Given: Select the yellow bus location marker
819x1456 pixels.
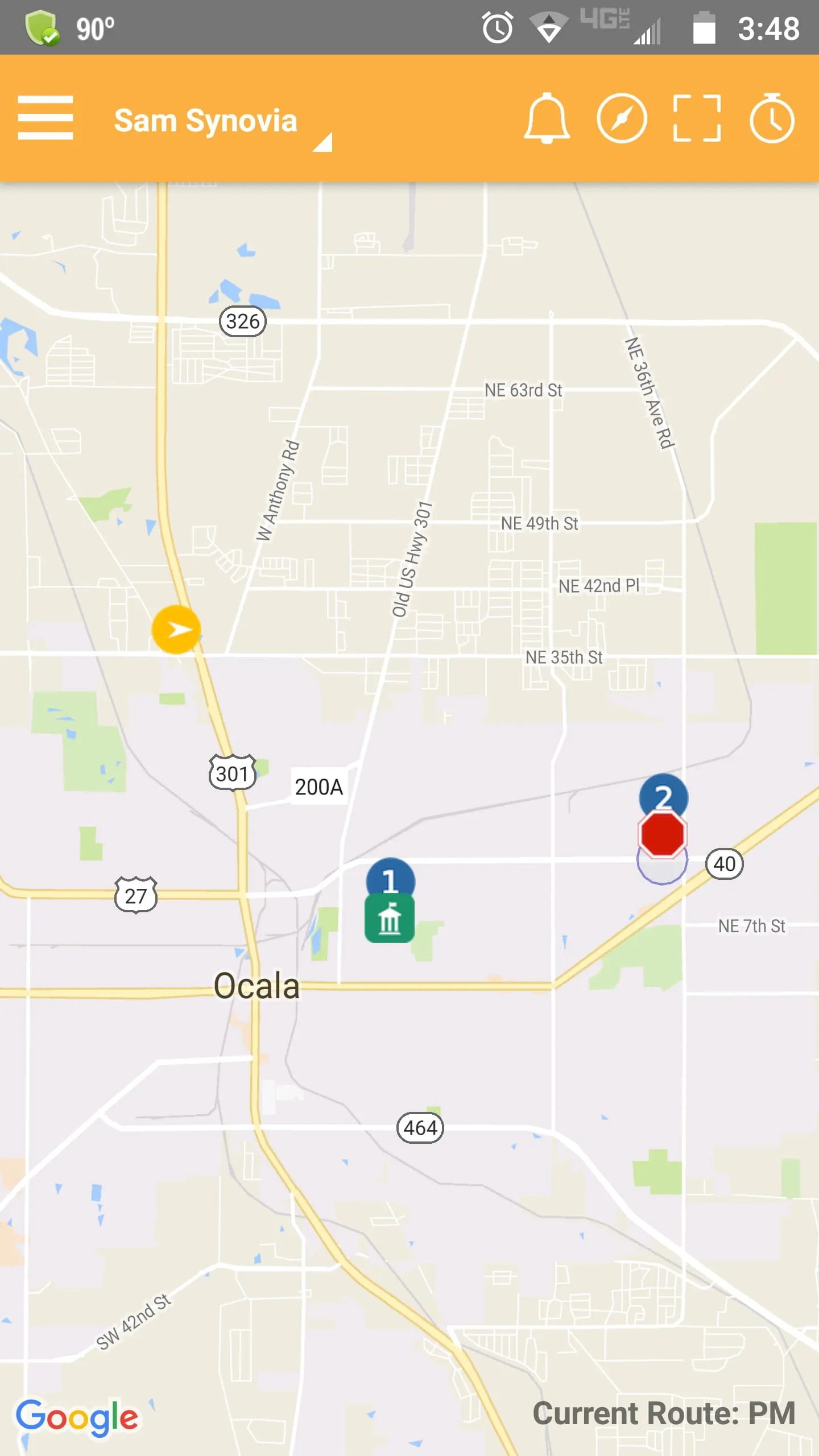Looking at the screenshot, I should 176,630.
